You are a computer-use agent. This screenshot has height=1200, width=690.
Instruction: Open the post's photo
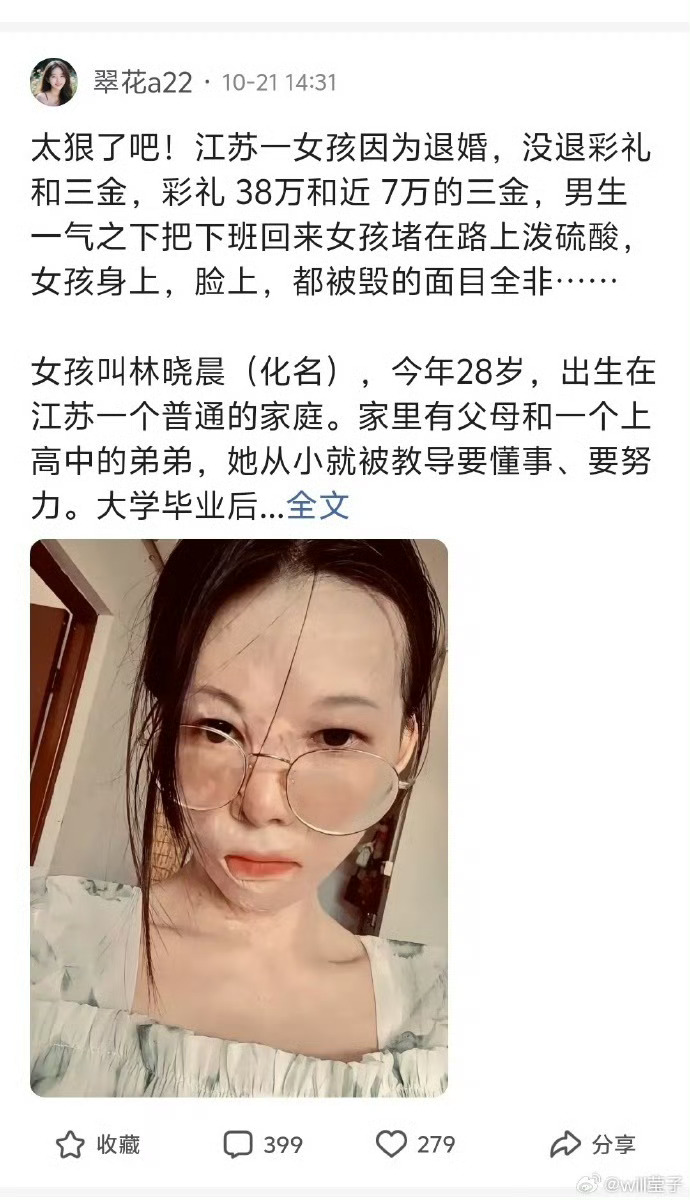click(239, 817)
